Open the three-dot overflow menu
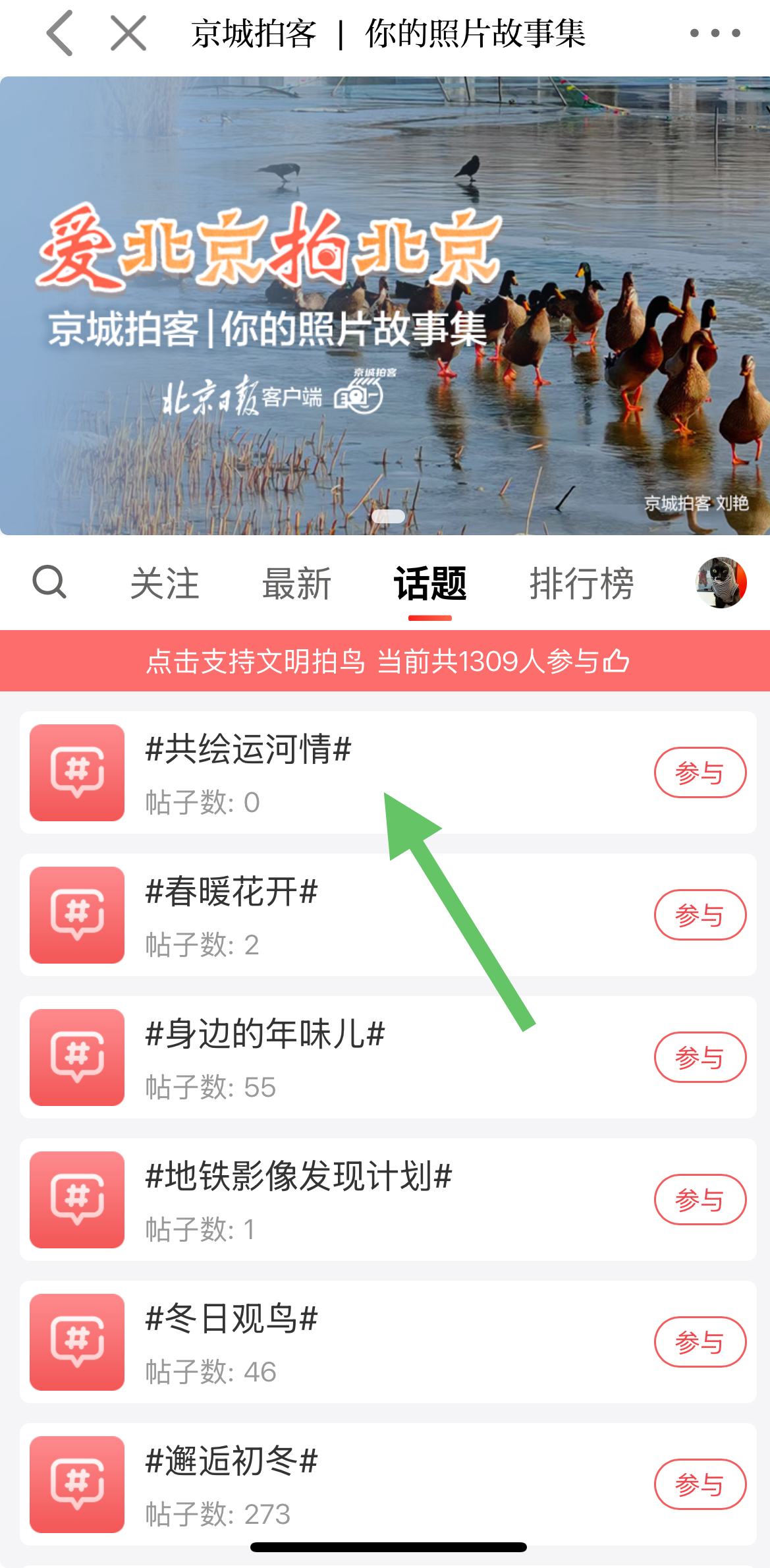This screenshot has height=1568, width=770. (x=715, y=33)
